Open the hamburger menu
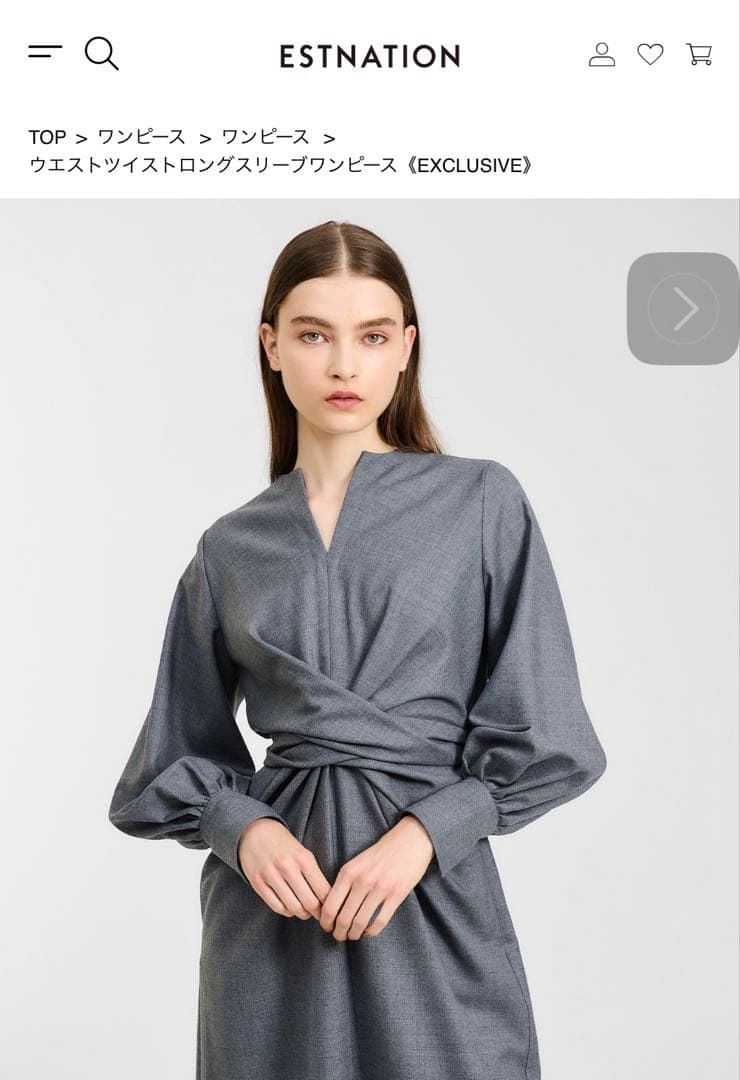Viewport: 740px width, 1080px height. tap(45, 52)
